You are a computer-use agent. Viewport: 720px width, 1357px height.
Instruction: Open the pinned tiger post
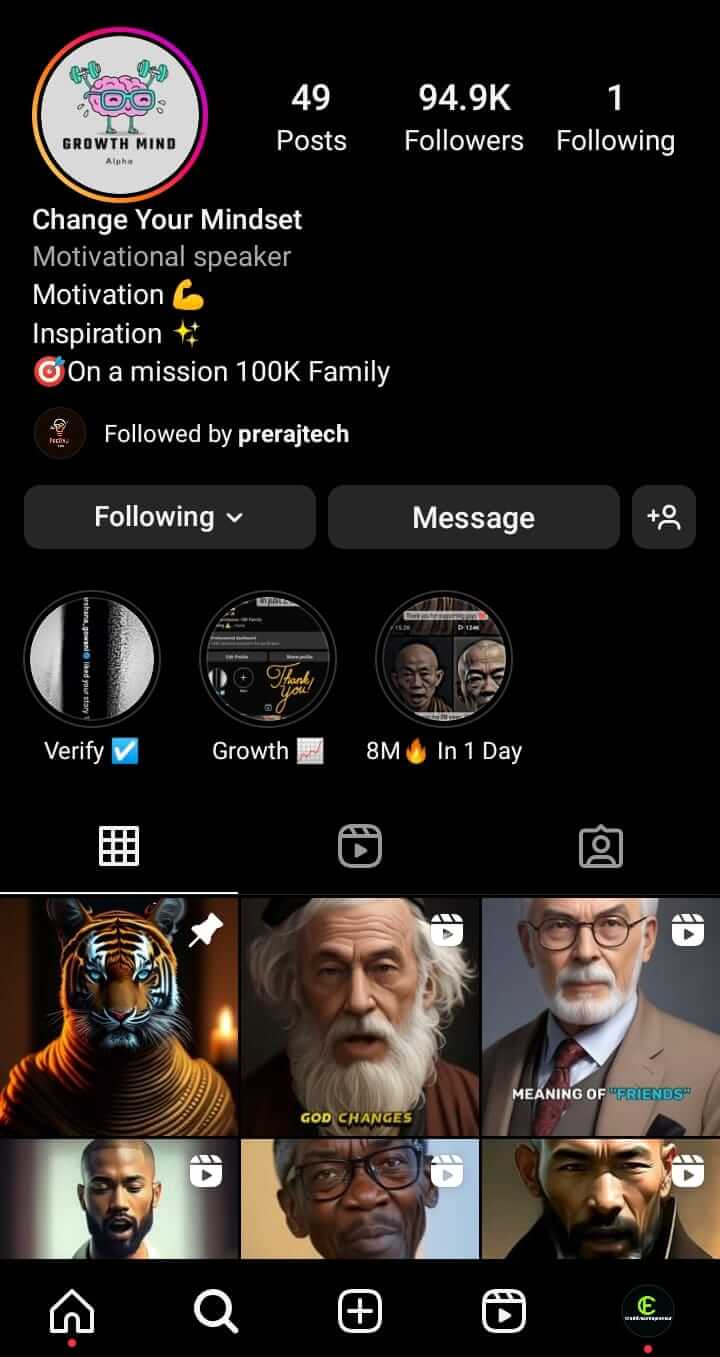click(x=119, y=1016)
